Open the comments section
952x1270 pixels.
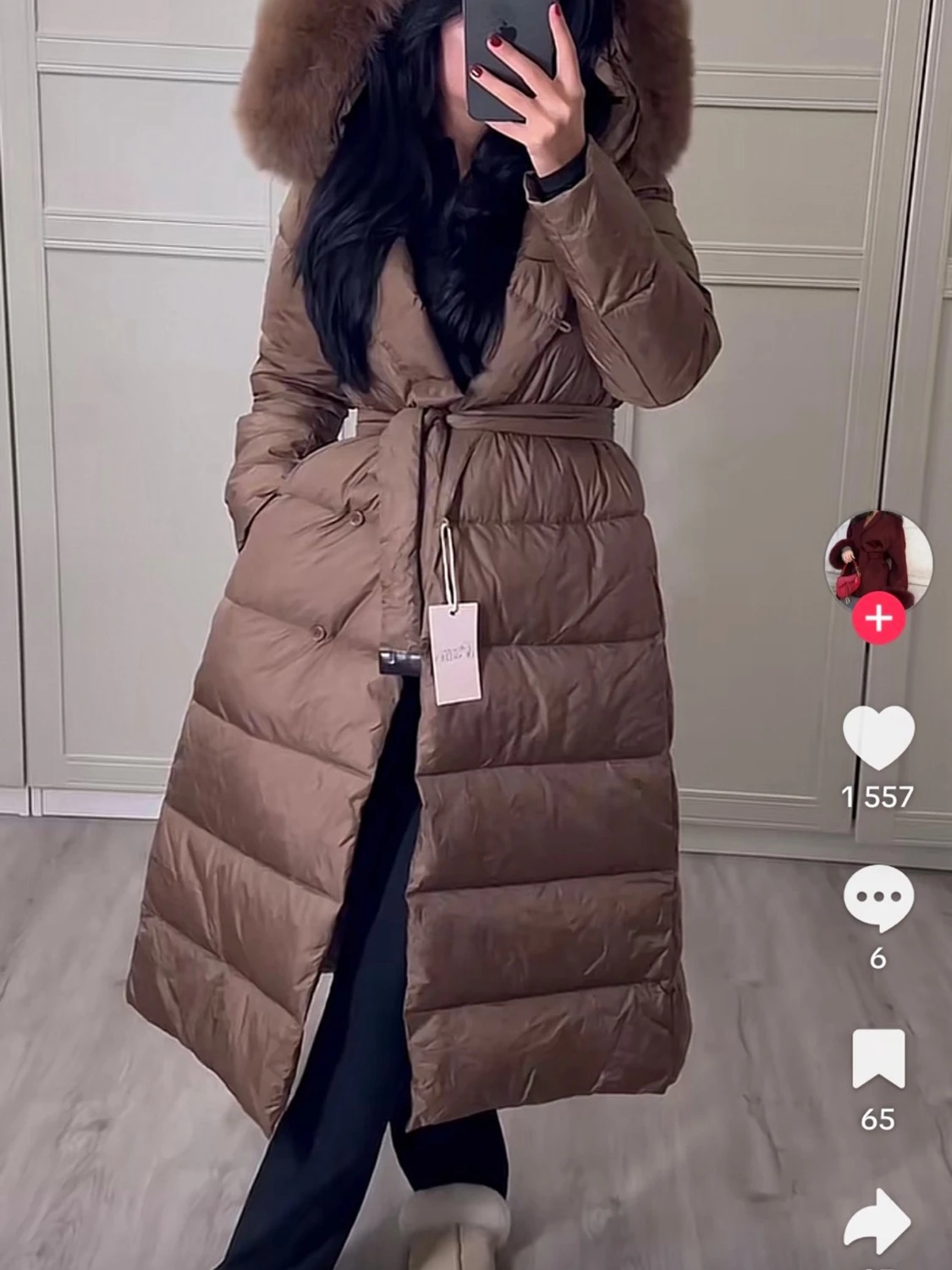point(878,899)
